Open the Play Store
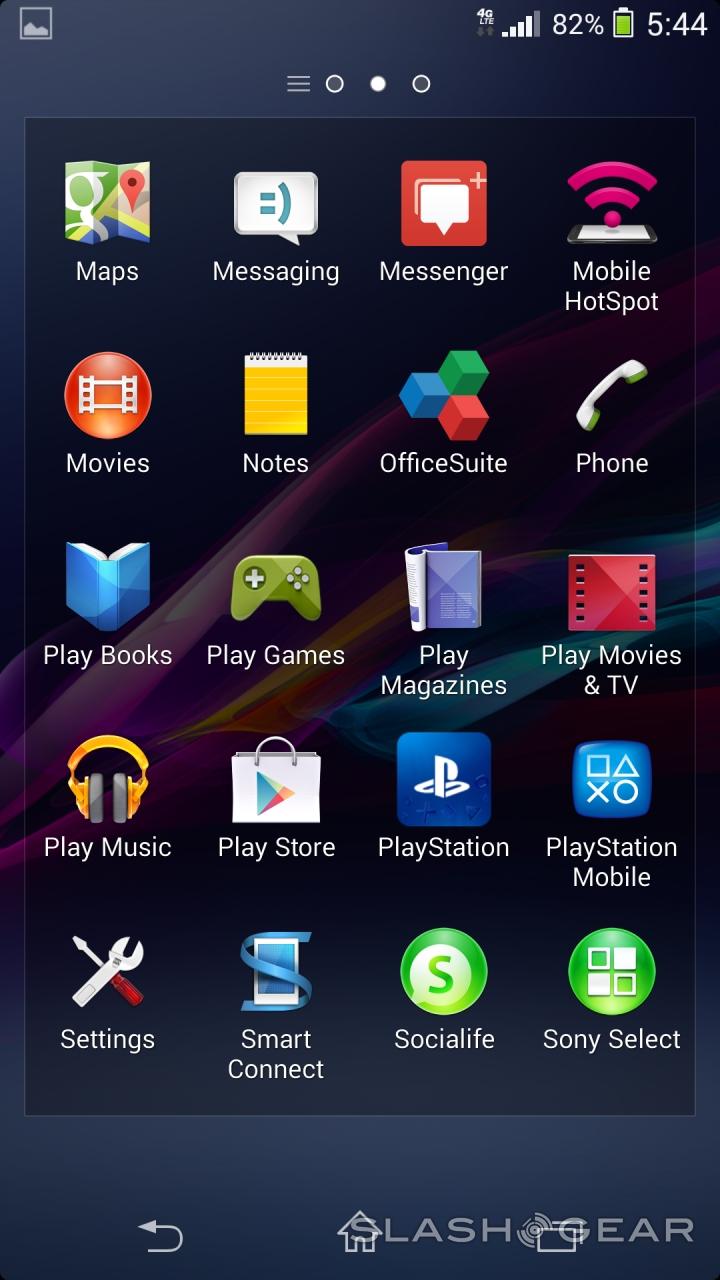 [275, 780]
